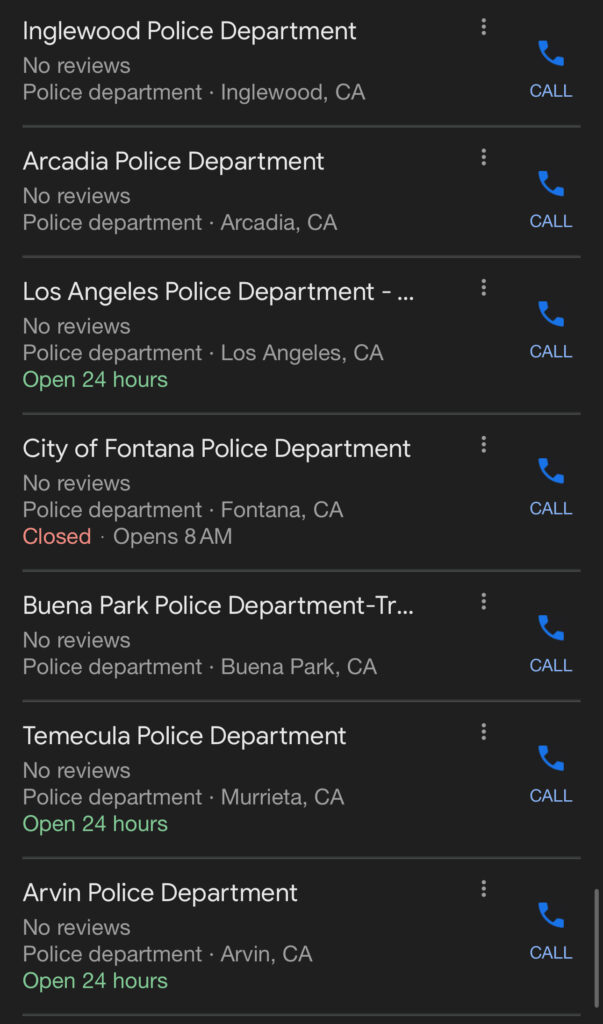Open three-dot menu for Los Angeles Police
Viewport: 603px width, 1024px height.
[x=483, y=287]
